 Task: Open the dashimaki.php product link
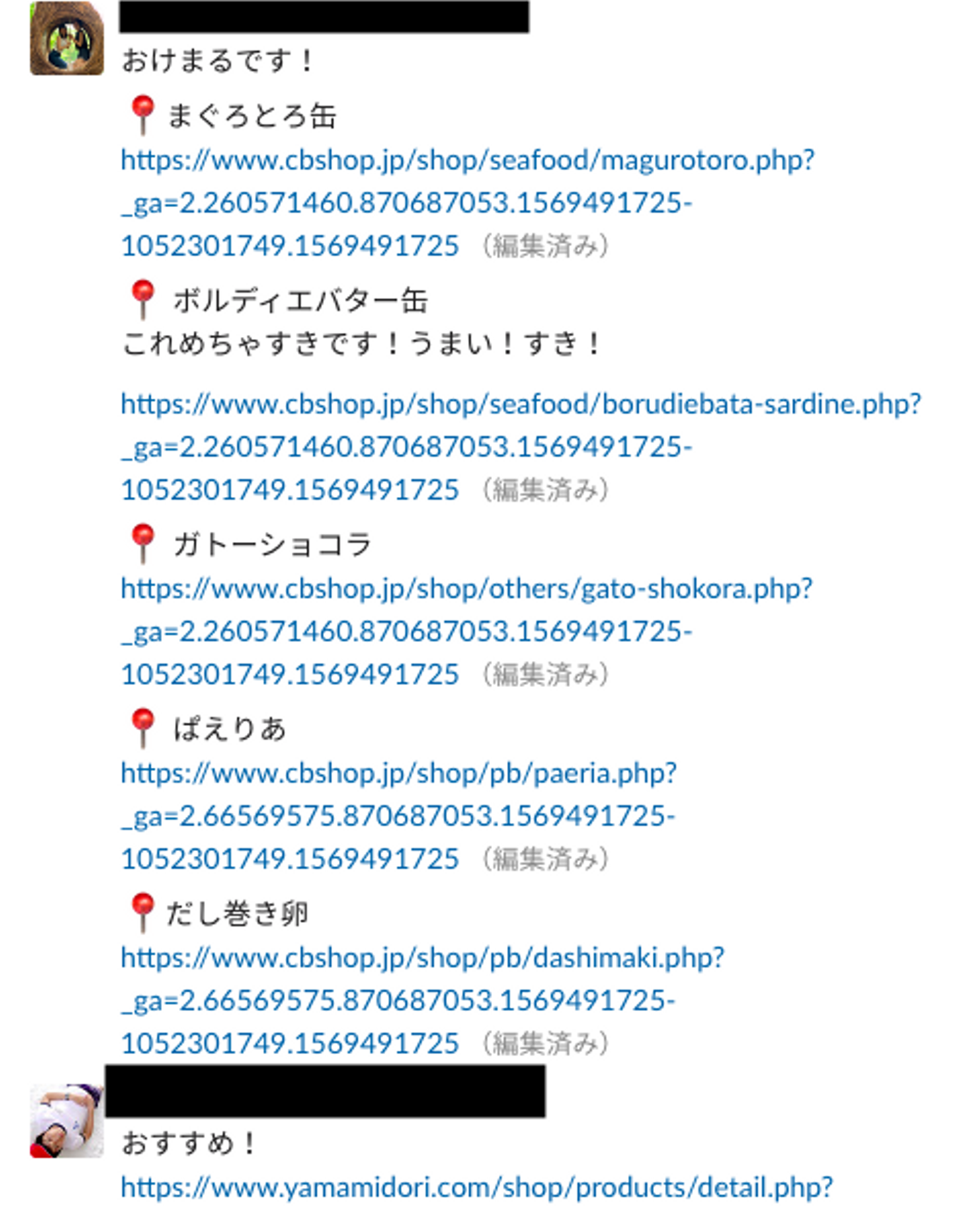coord(422,958)
